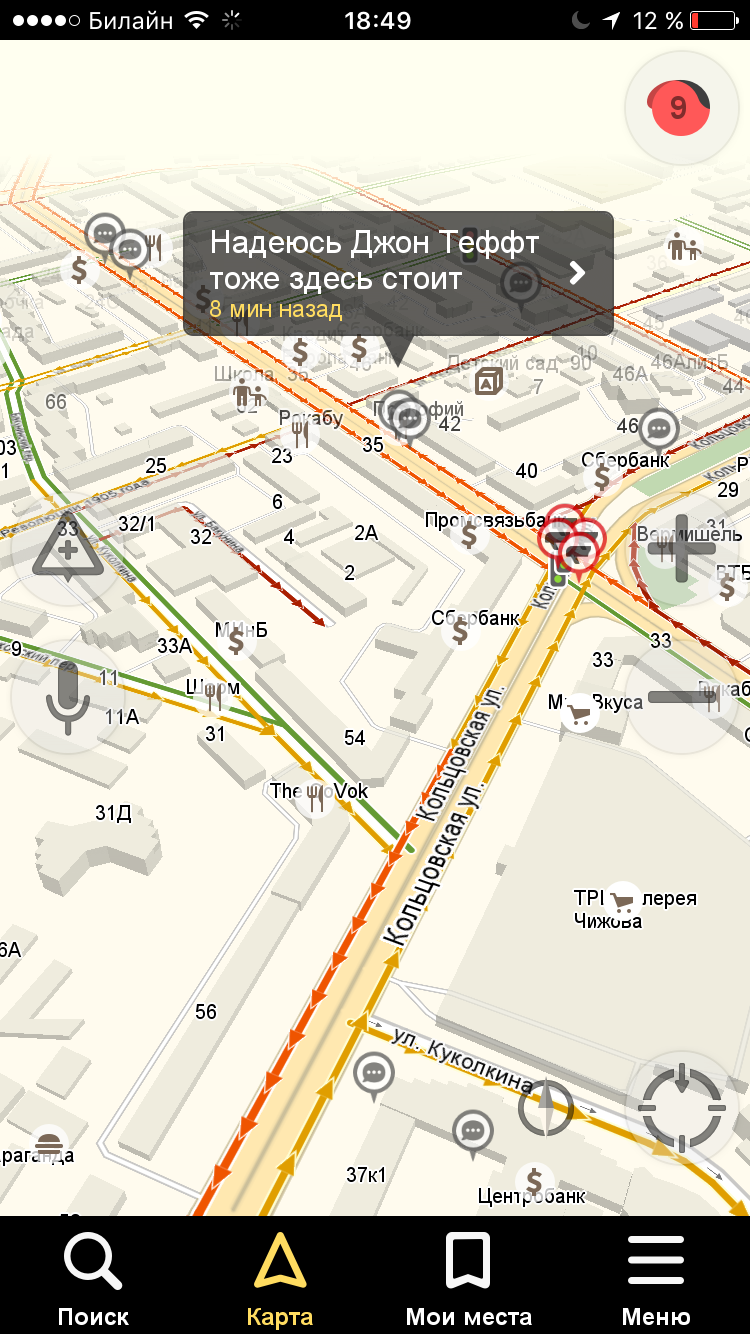Open Мои места tab
The image size is (750, 1334).
[468, 1277]
